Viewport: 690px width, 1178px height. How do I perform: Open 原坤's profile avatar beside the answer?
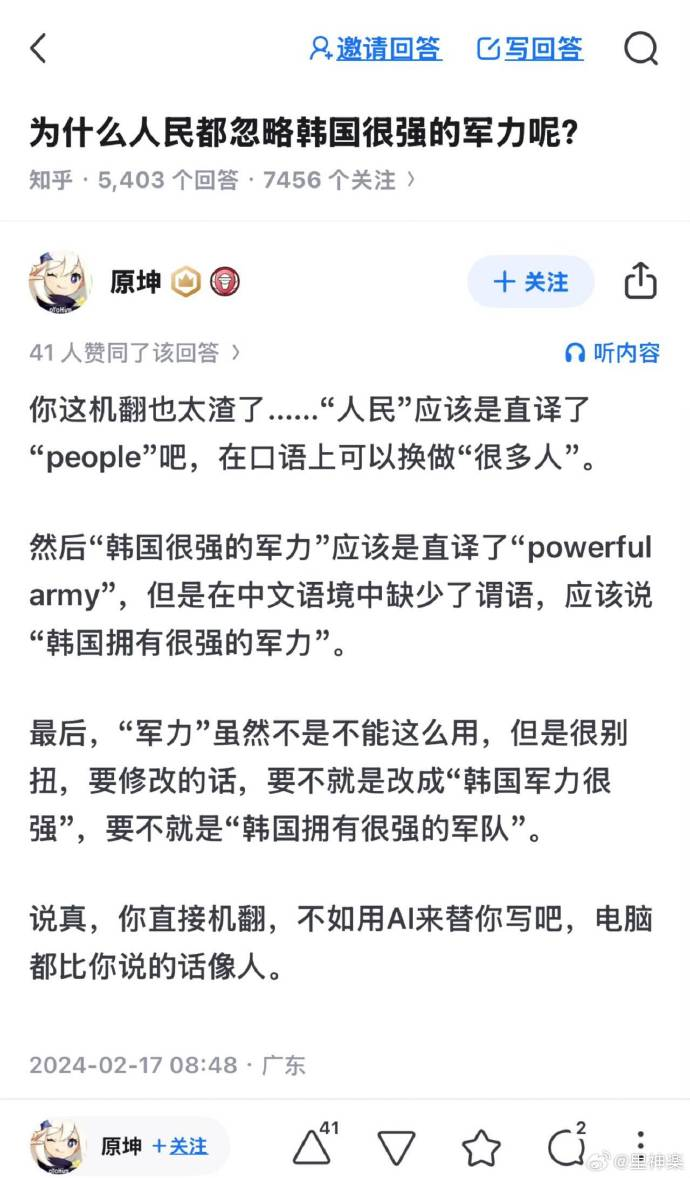[x=60, y=283]
